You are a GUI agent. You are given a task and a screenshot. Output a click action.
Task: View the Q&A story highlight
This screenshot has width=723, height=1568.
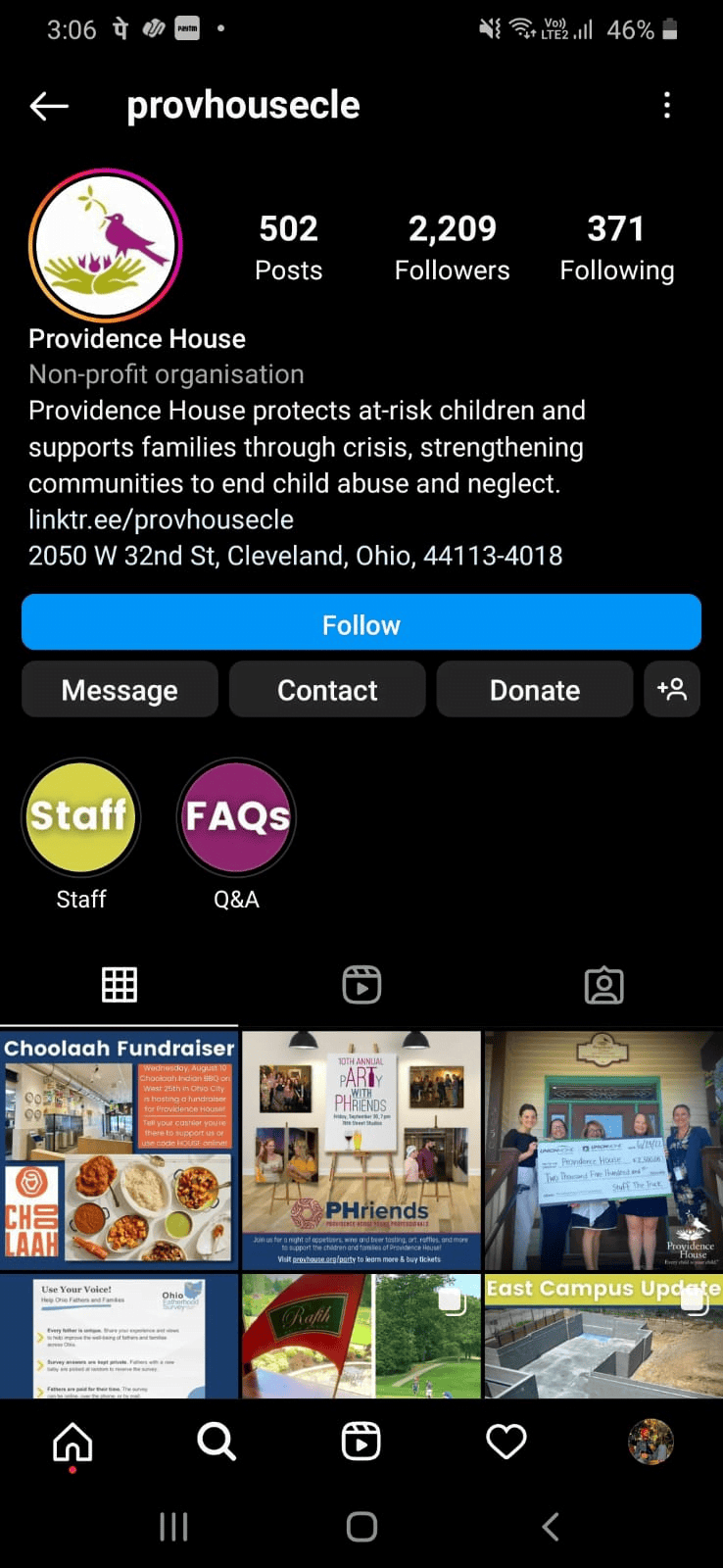[x=236, y=817]
